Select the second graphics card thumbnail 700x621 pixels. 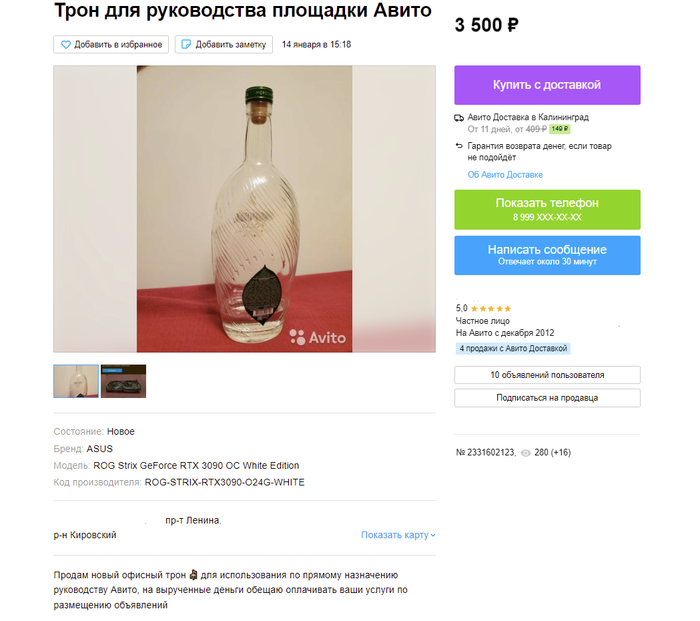(x=123, y=381)
